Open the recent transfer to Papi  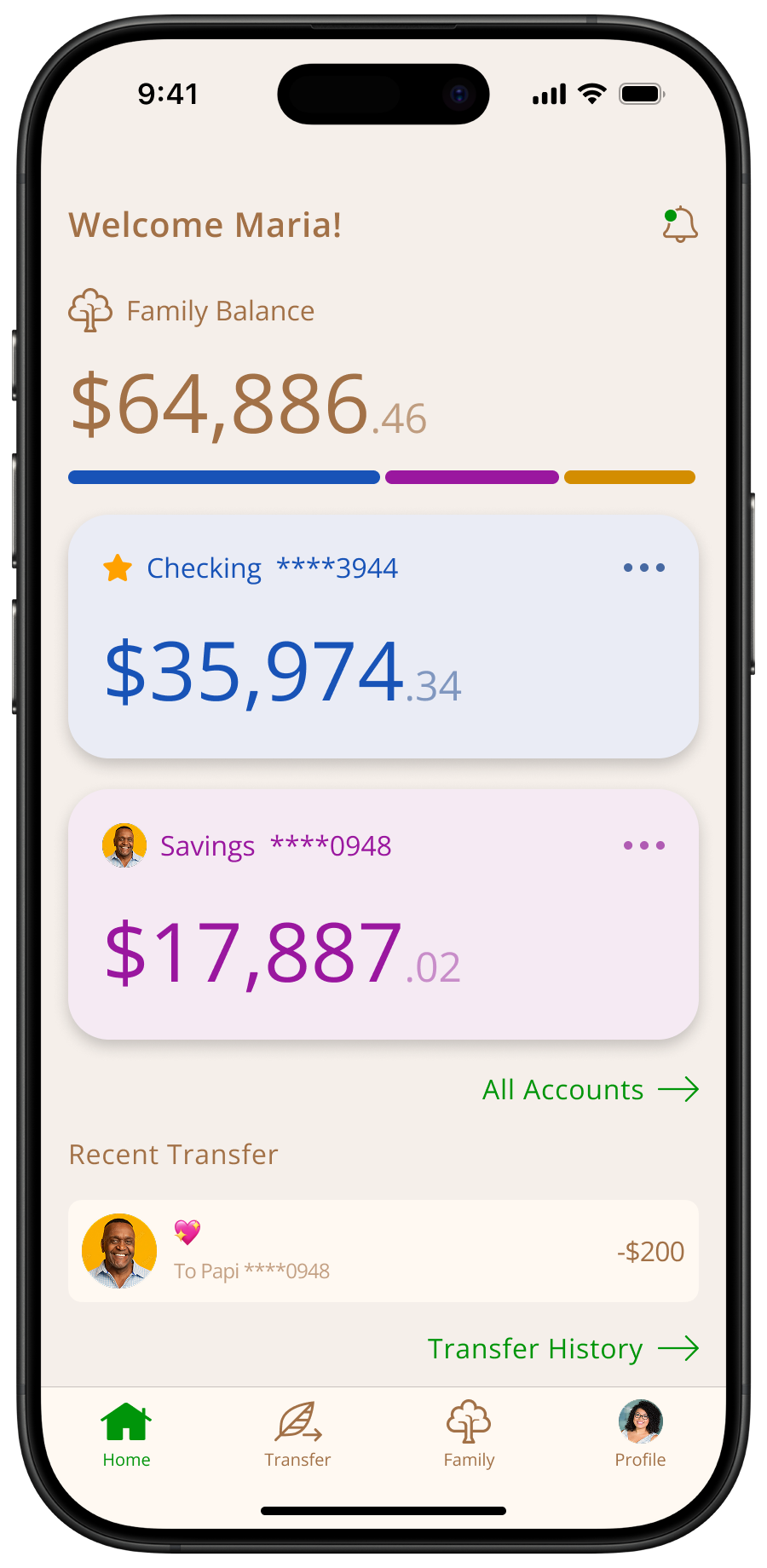click(x=383, y=1251)
